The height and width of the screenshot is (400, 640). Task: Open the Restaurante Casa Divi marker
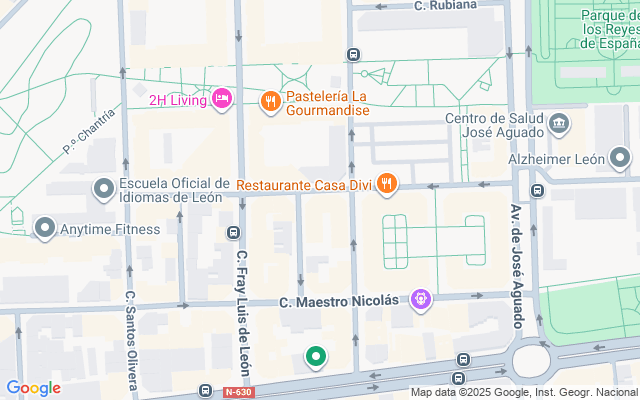[388, 185]
